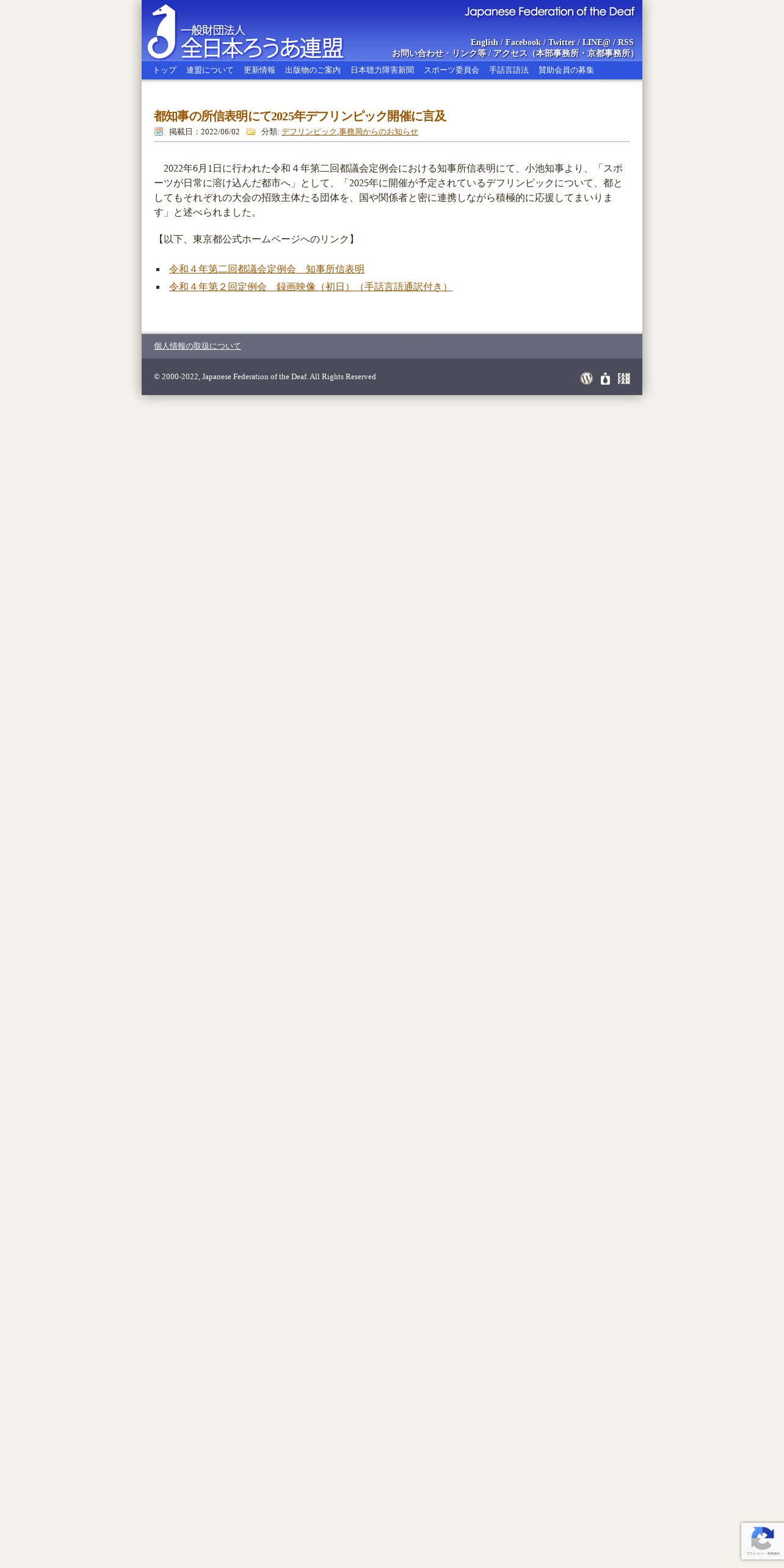This screenshot has height=1568, width=784.
Task: Open 令和4年第二回都議会定例会 知事所信表明 link
Action: 266,269
